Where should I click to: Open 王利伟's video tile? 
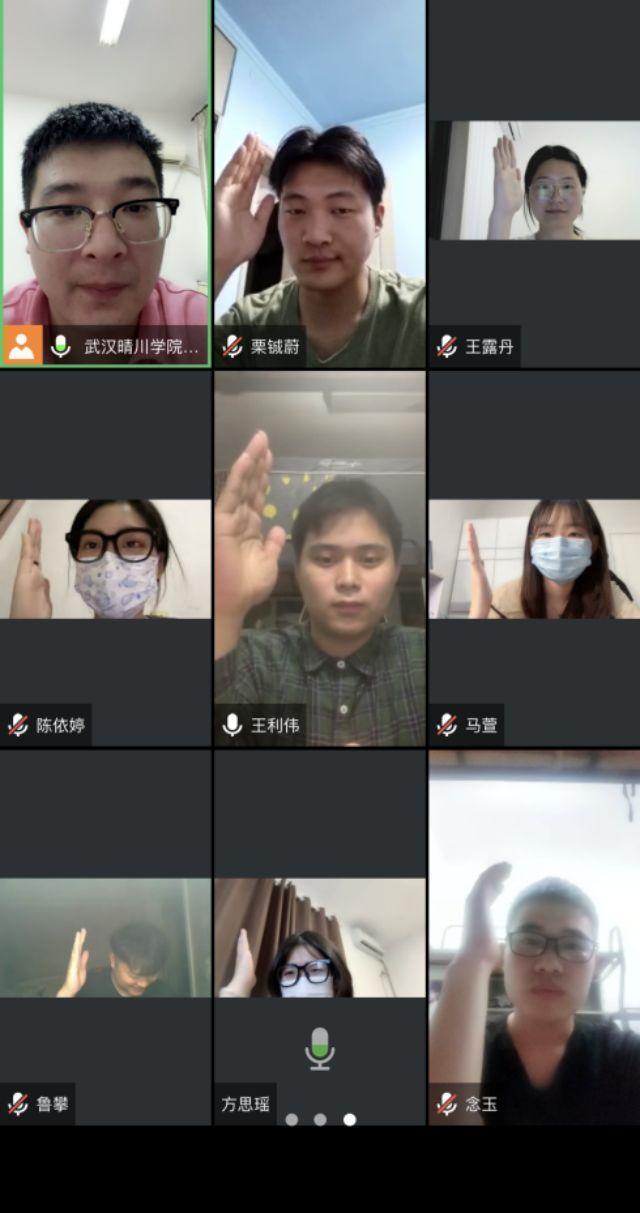point(320,558)
